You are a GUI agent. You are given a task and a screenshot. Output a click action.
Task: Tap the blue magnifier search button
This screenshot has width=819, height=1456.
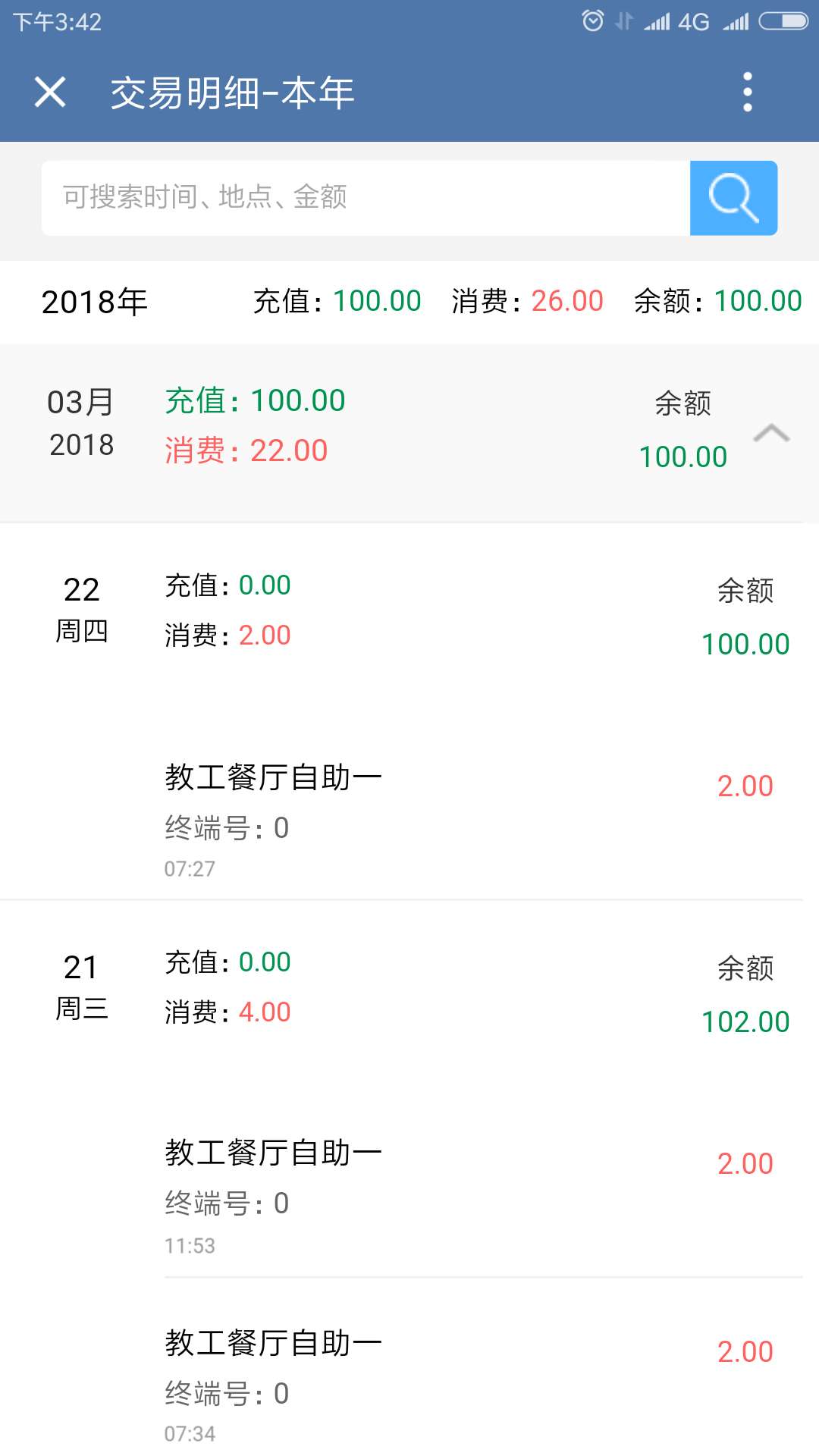(733, 198)
